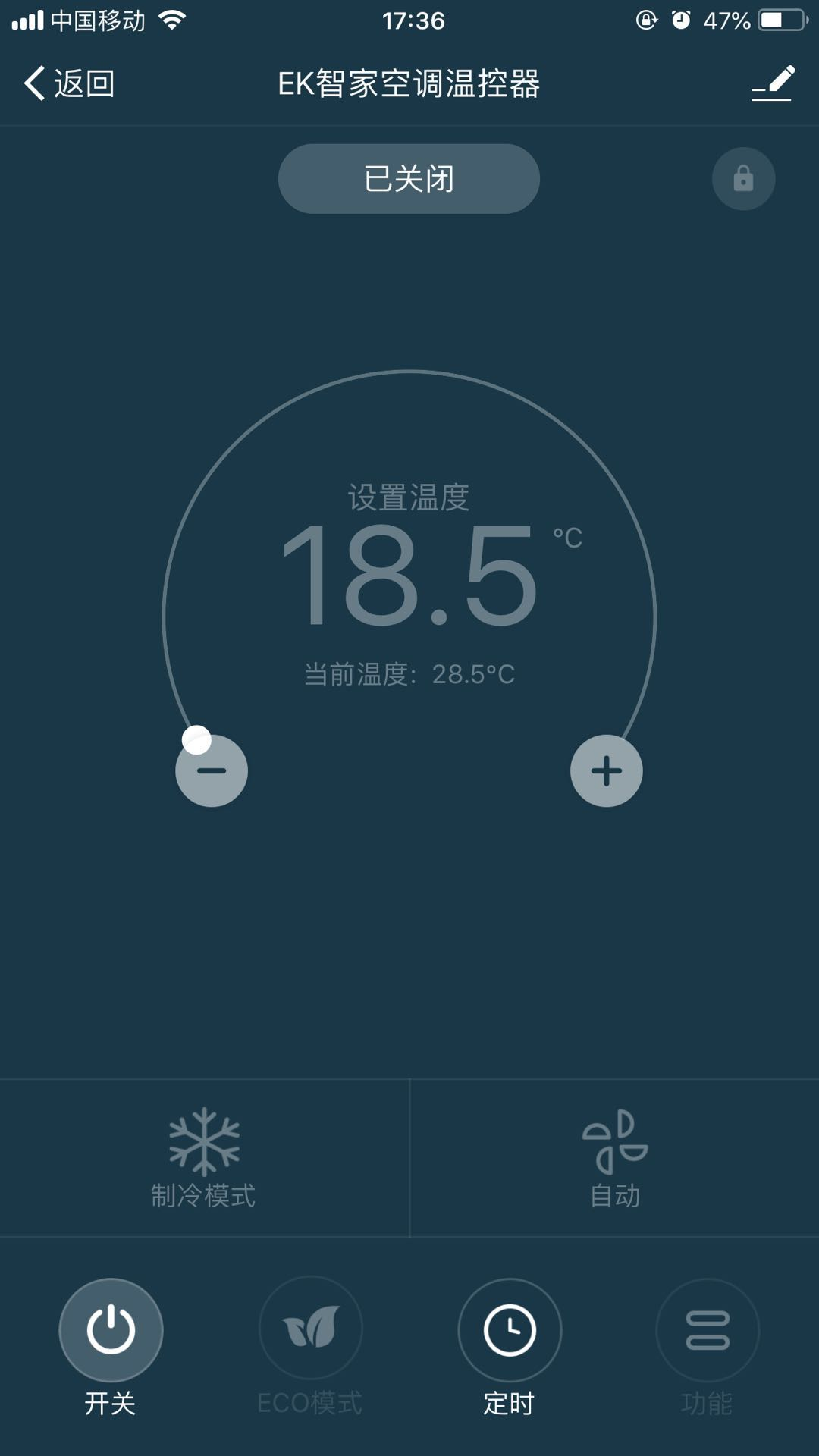Open 定时 timer settings
Viewport: 819px width, 1456px height.
click(x=510, y=1330)
